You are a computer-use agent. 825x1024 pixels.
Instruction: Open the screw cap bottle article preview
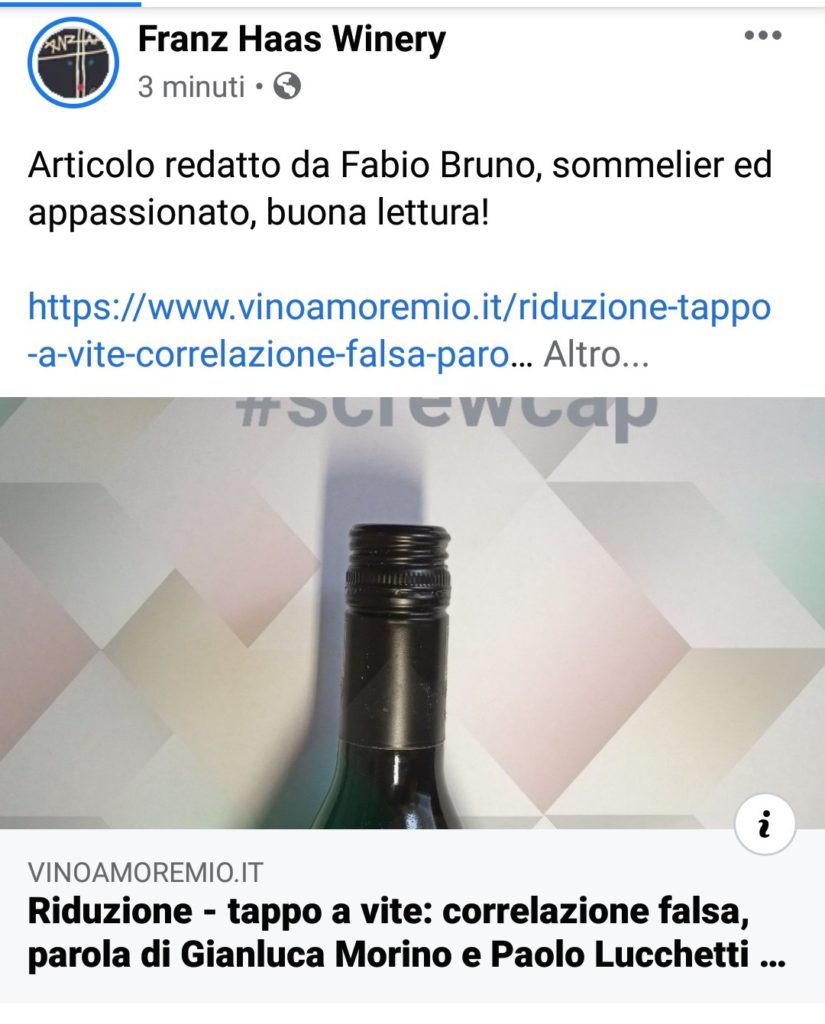pos(412,613)
